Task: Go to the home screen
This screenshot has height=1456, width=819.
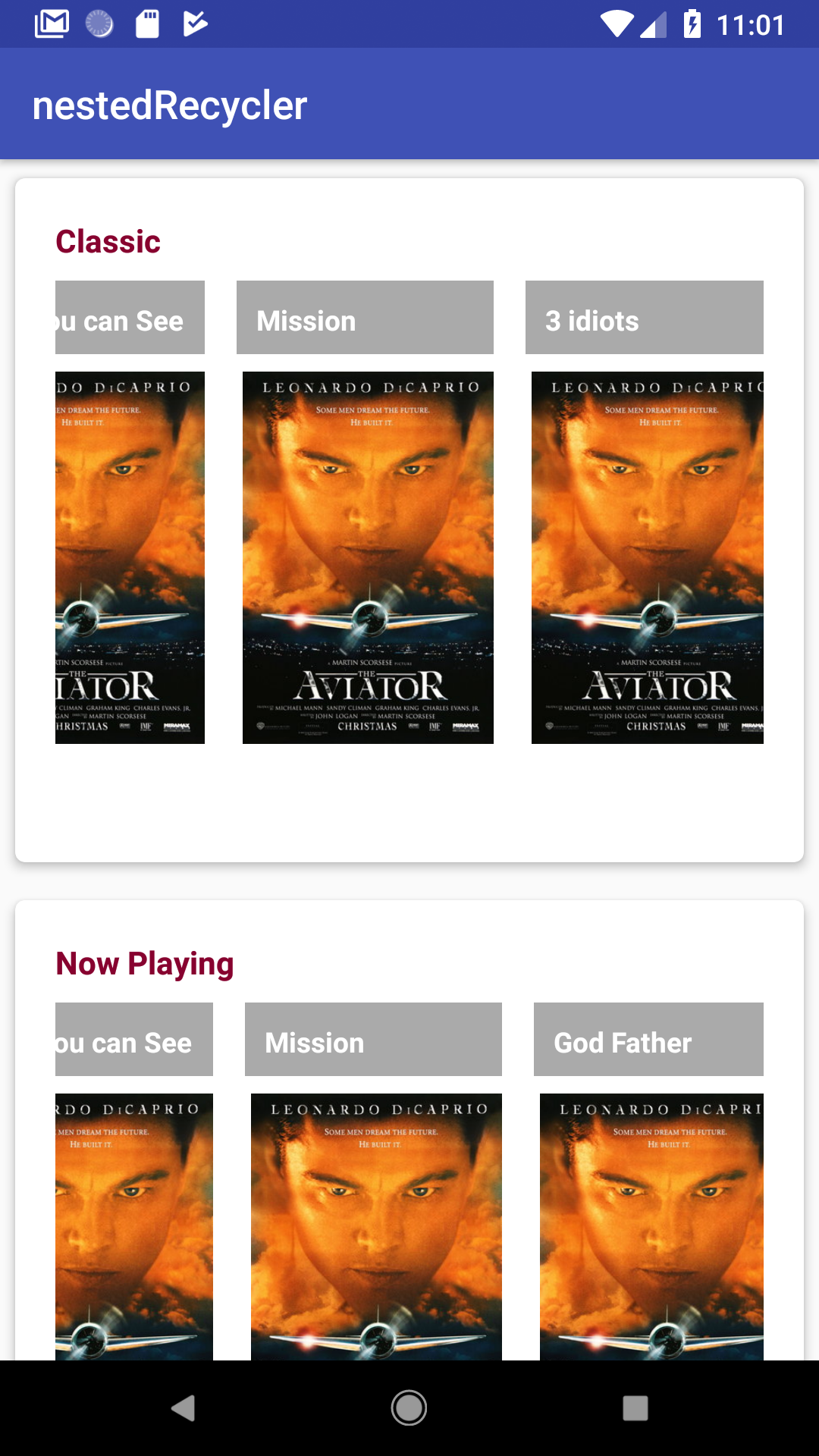Action: click(409, 1408)
